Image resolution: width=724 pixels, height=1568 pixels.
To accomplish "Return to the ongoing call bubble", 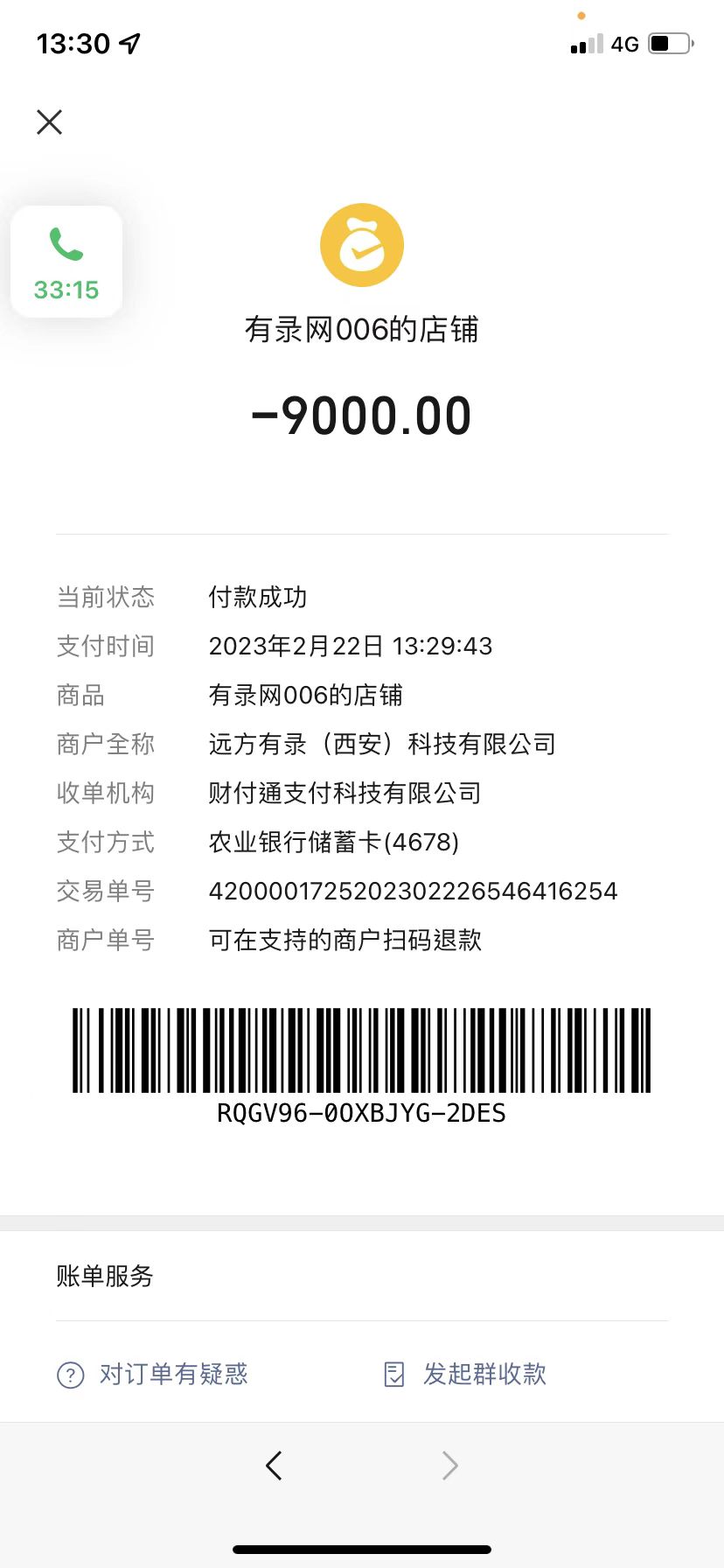I will [66, 262].
